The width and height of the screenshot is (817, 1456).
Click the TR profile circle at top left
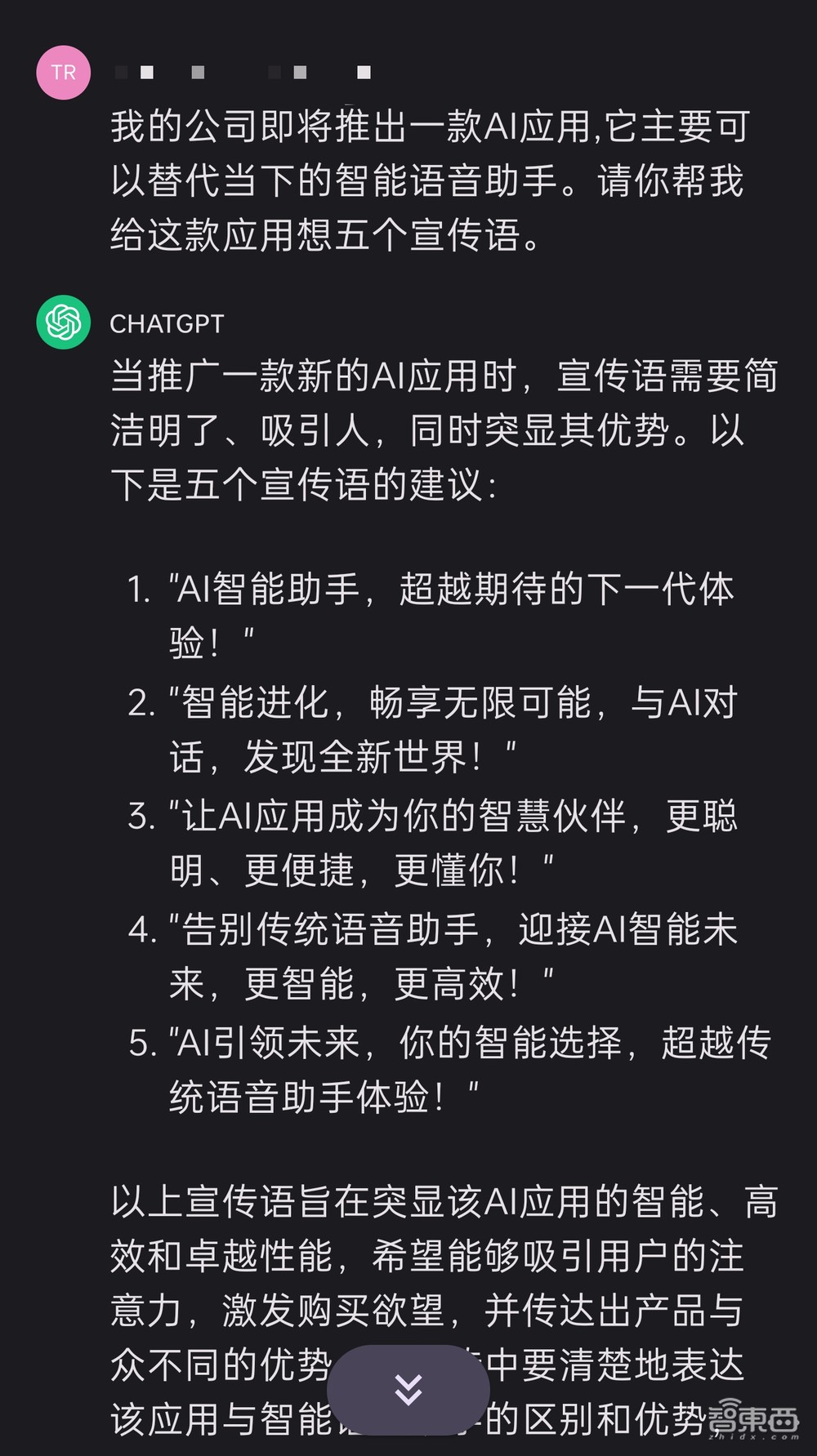pyautogui.click(x=64, y=72)
